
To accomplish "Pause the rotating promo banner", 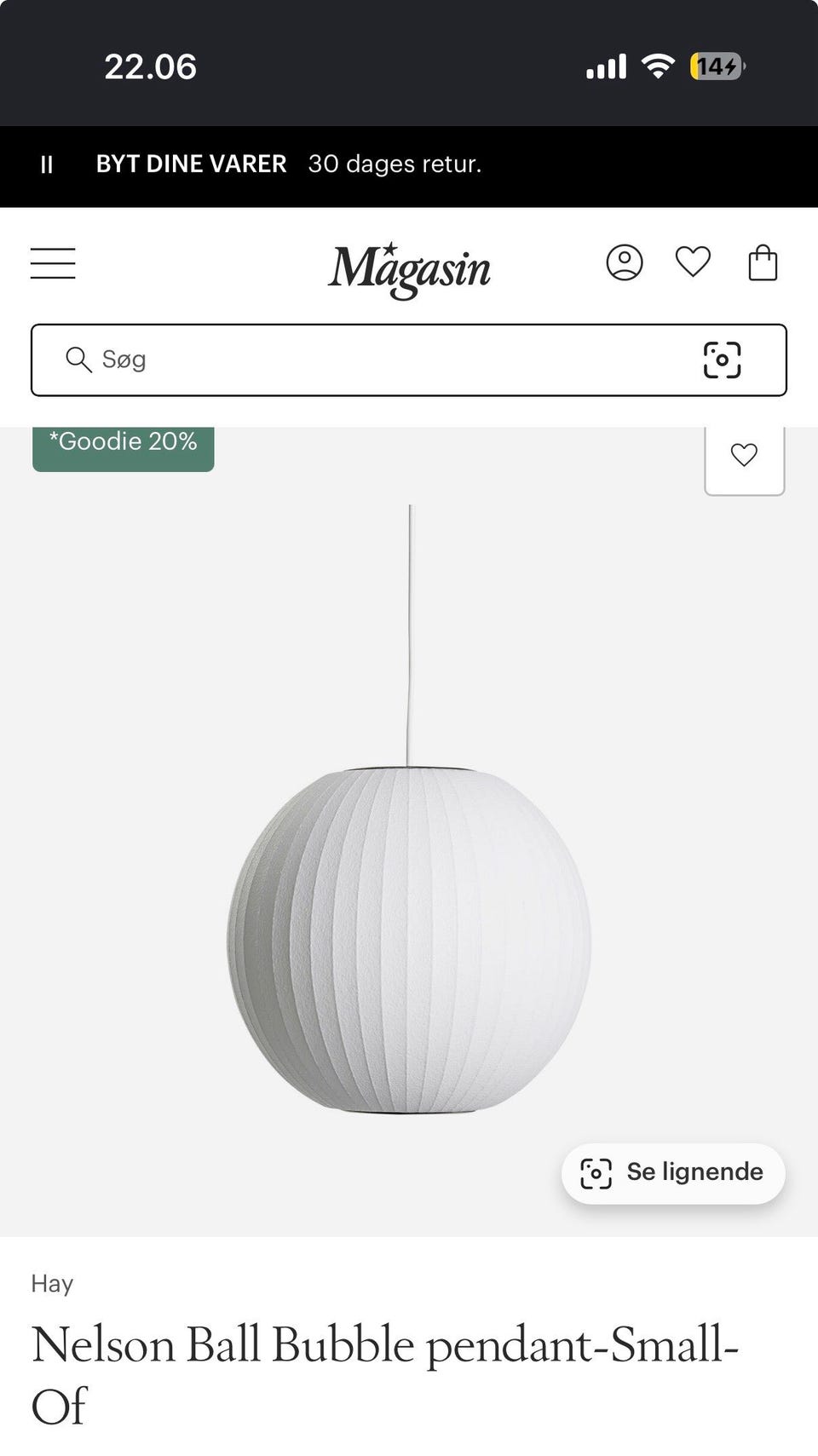I will click(47, 164).
